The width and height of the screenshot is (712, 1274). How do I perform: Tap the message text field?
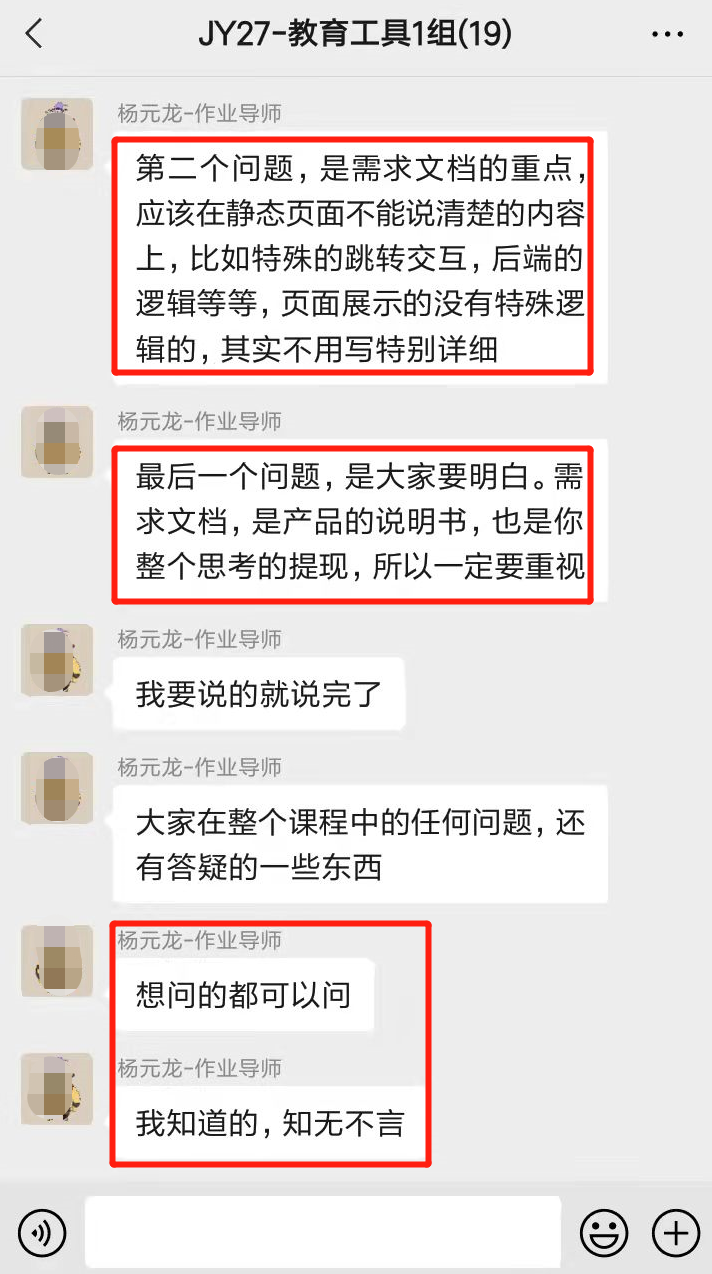[x=322, y=1231]
